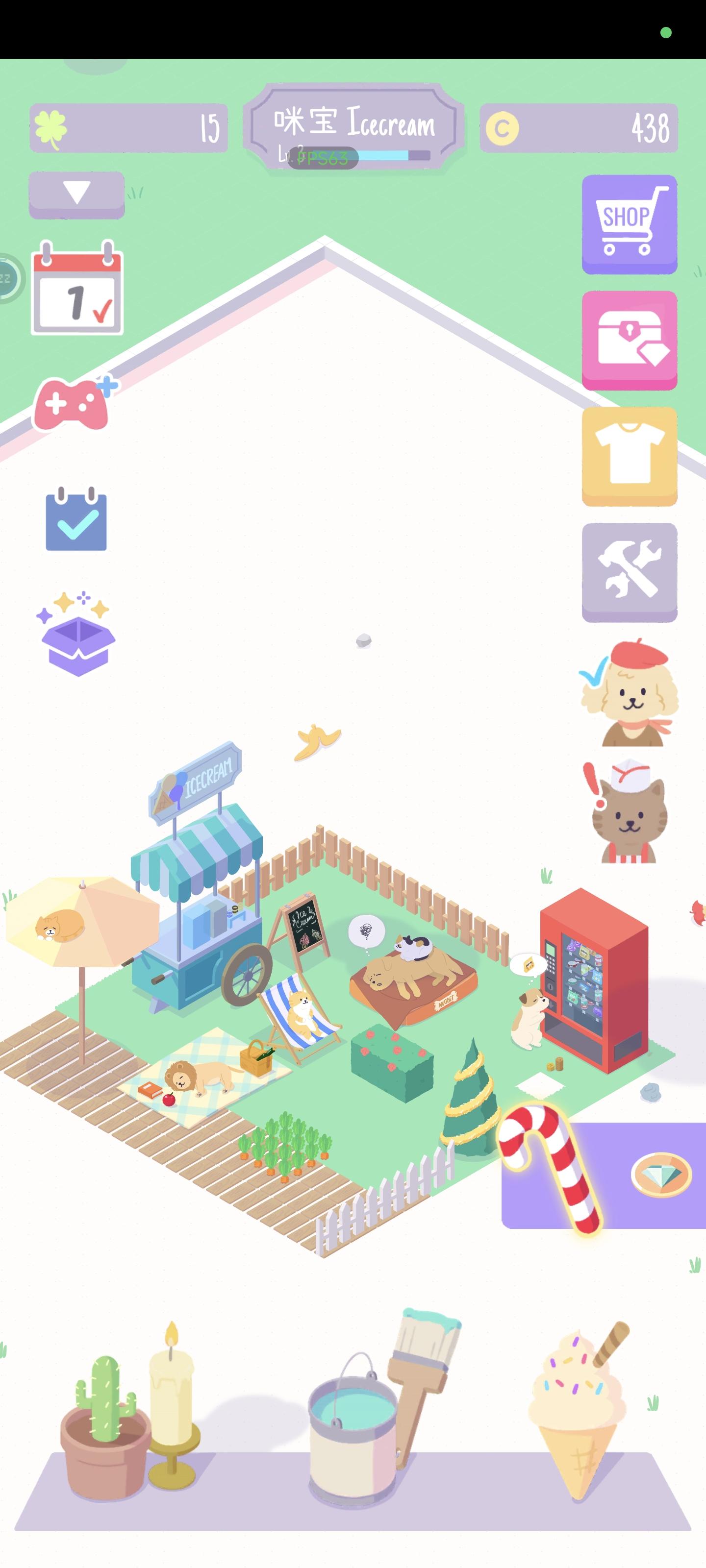Collapse the top bar with down arrow

click(76, 194)
